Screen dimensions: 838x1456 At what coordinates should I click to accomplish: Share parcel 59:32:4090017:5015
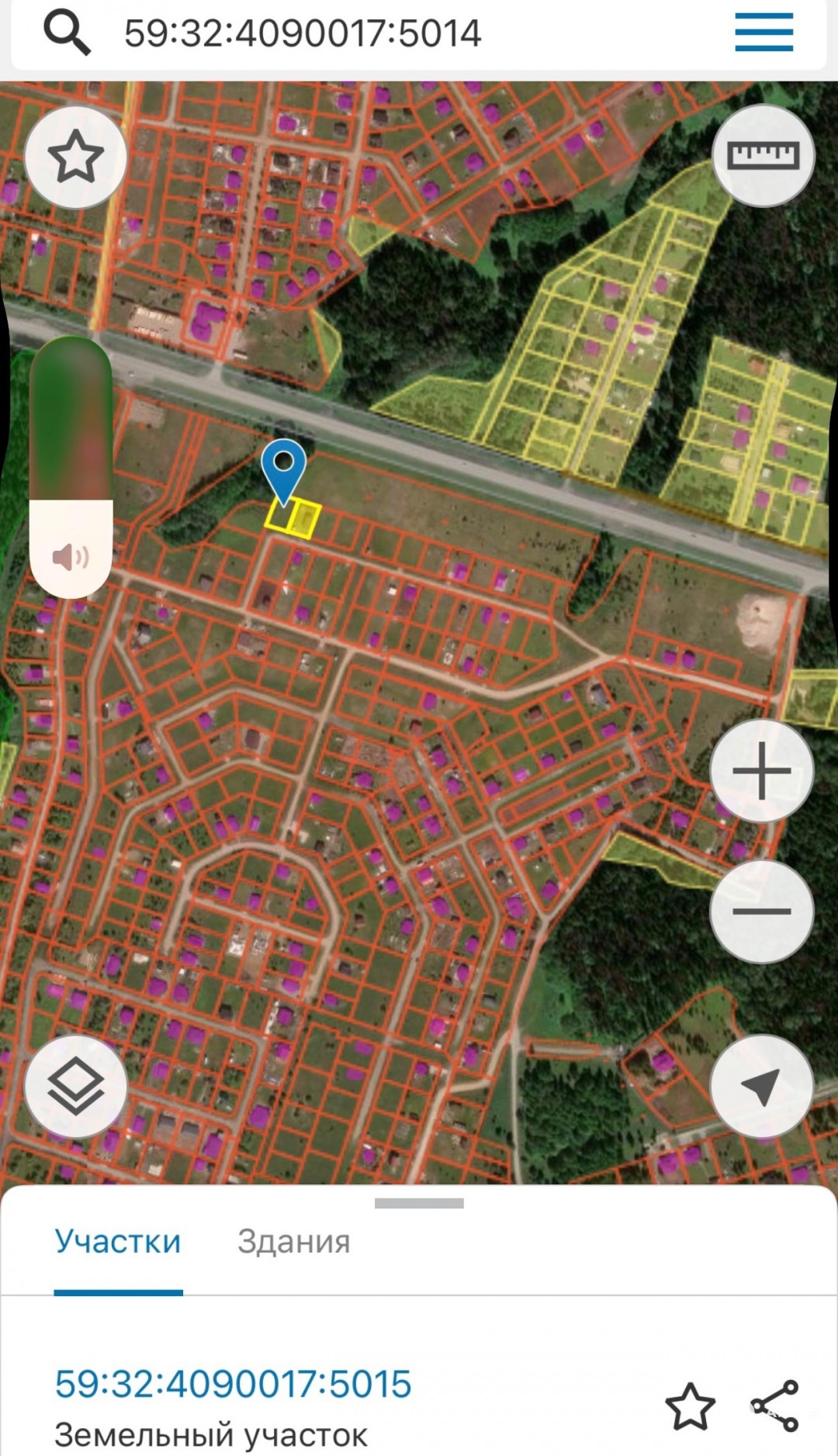tap(775, 1406)
